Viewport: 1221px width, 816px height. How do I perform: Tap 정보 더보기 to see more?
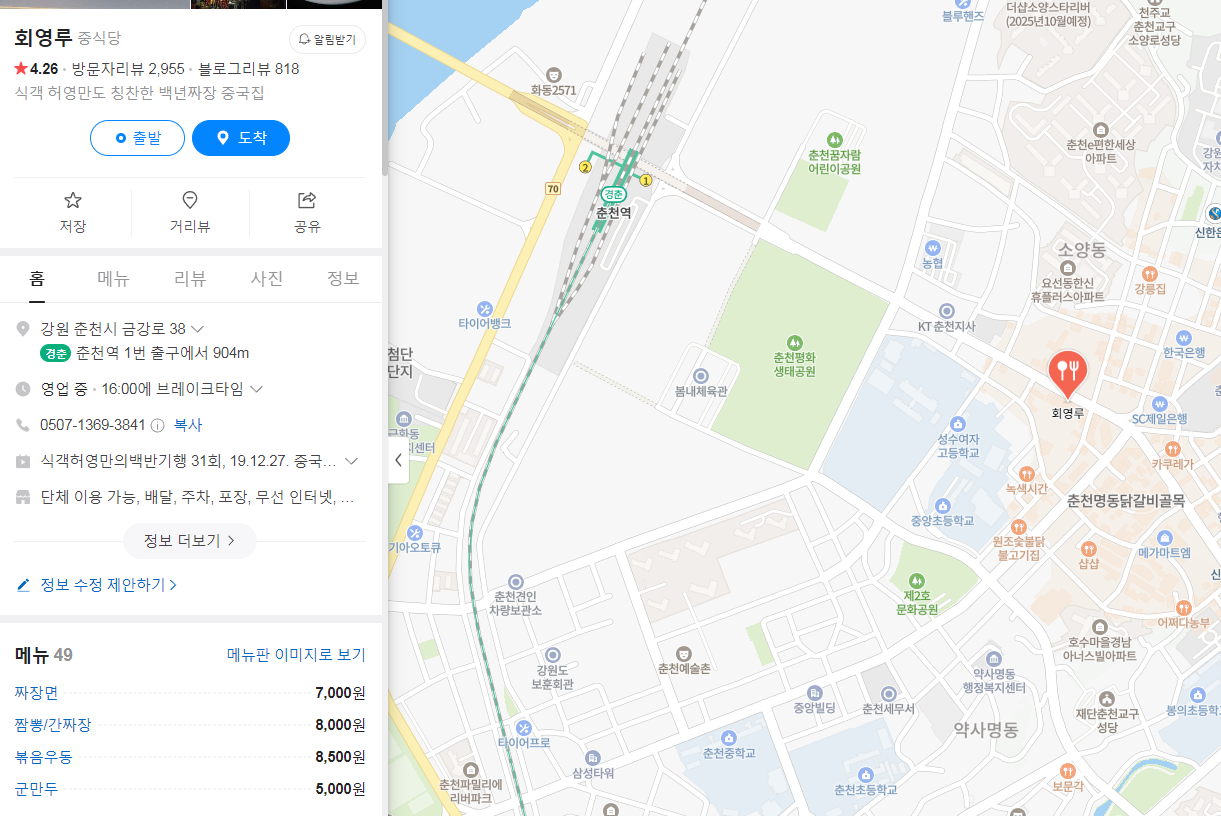190,541
